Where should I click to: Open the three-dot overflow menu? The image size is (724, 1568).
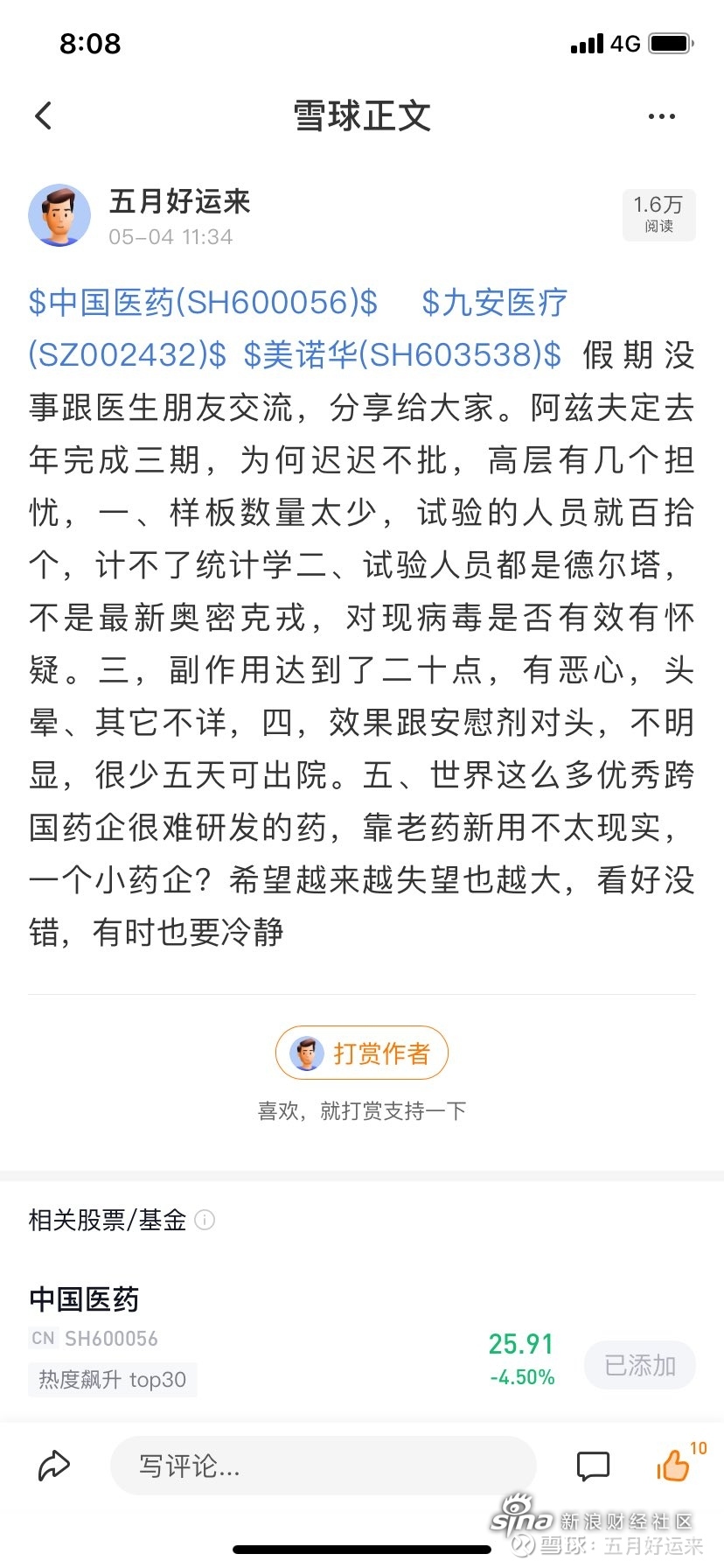coord(662,116)
